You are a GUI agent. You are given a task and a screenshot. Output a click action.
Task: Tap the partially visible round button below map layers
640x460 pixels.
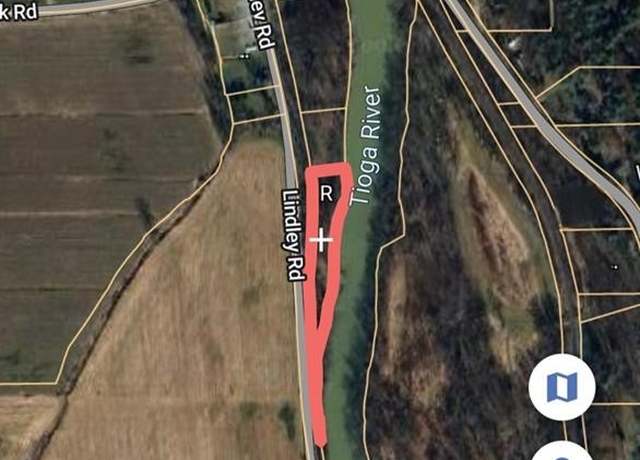[x=562, y=452]
